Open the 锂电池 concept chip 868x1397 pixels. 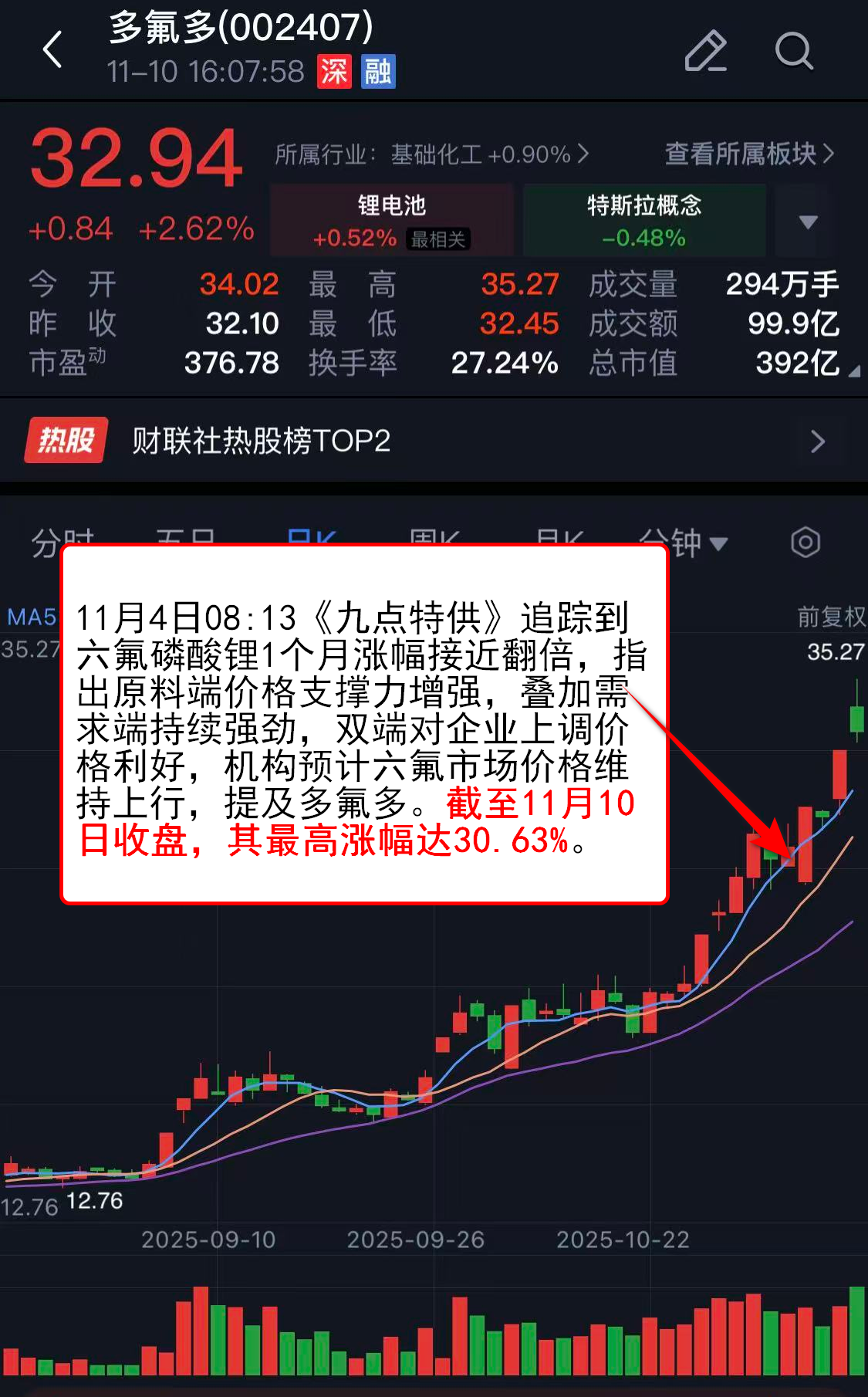[x=392, y=220]
